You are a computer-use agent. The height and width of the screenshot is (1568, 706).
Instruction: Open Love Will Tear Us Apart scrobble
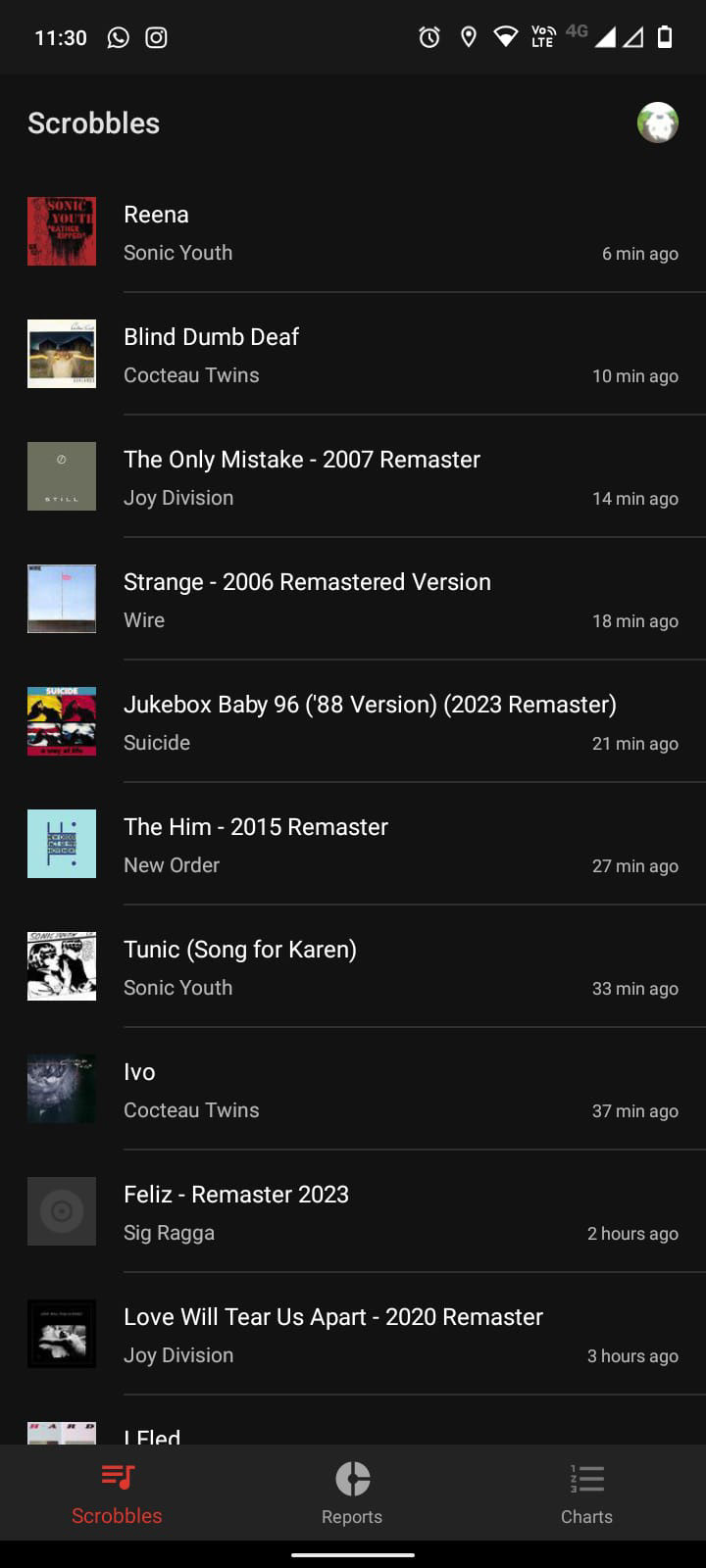(x=353, y=1335)
